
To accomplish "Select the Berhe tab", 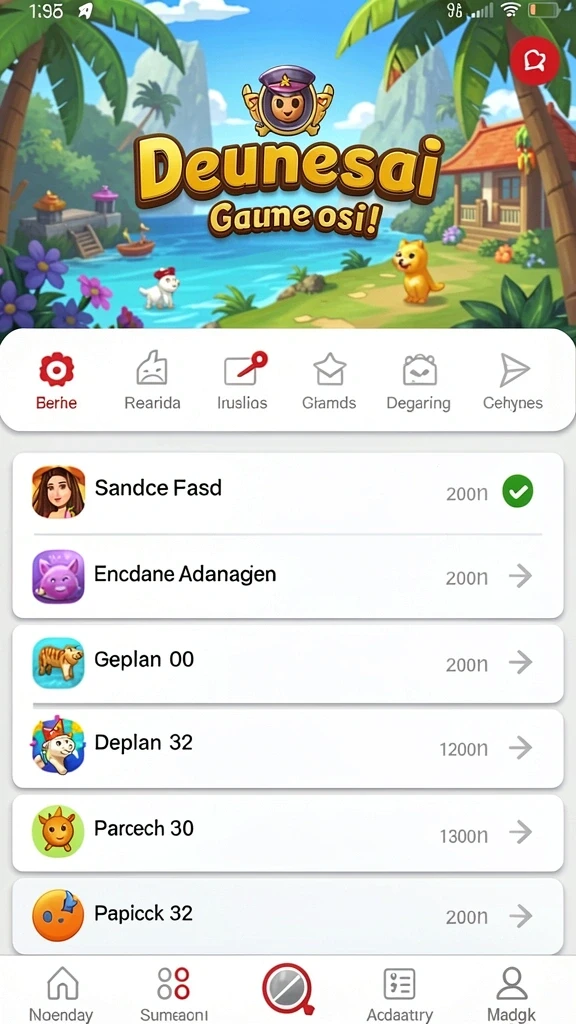I will pos(56,381).
